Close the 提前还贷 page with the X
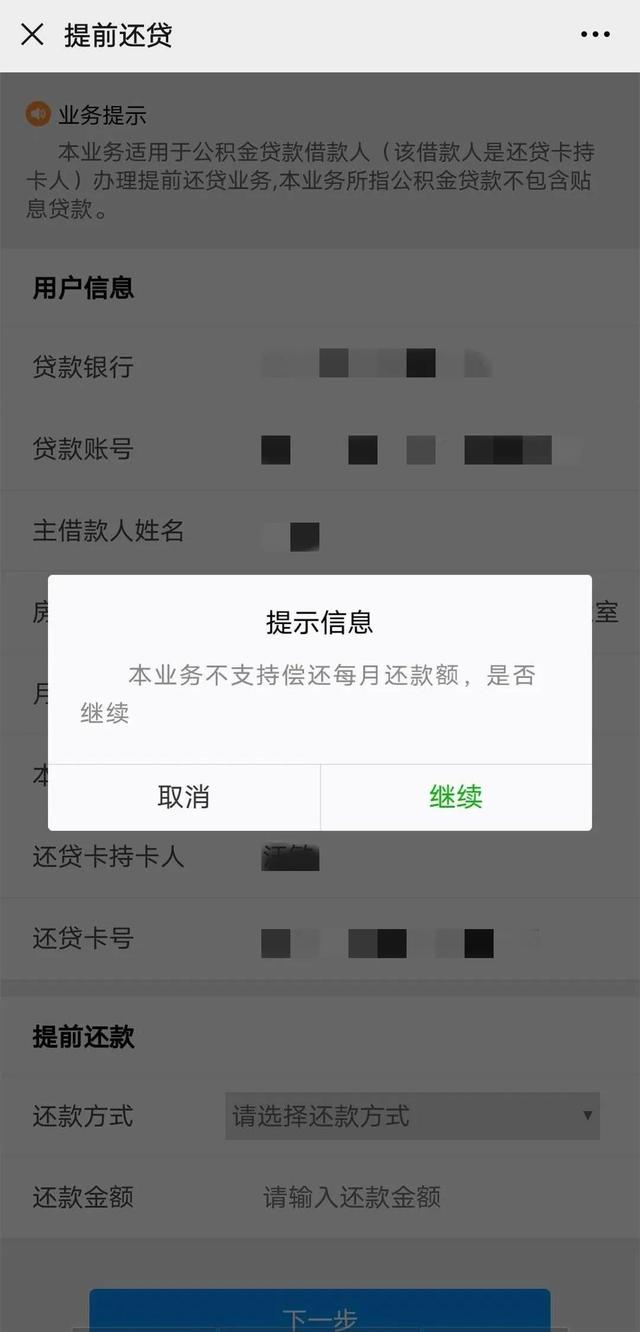The height and width of the screenshot is (1332, 640). pyautogui.click(x=32, y=35)
